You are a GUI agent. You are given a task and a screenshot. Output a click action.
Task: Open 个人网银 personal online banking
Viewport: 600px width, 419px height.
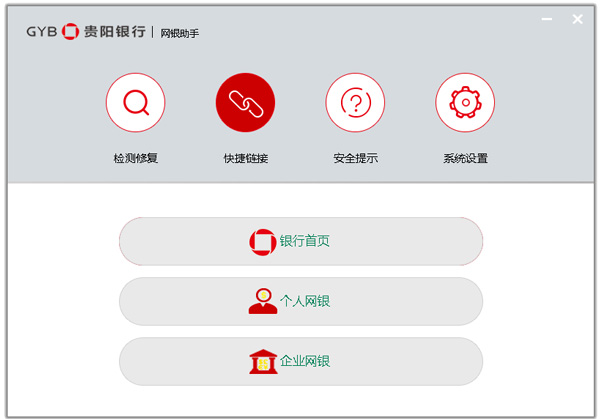coord(300,301)
